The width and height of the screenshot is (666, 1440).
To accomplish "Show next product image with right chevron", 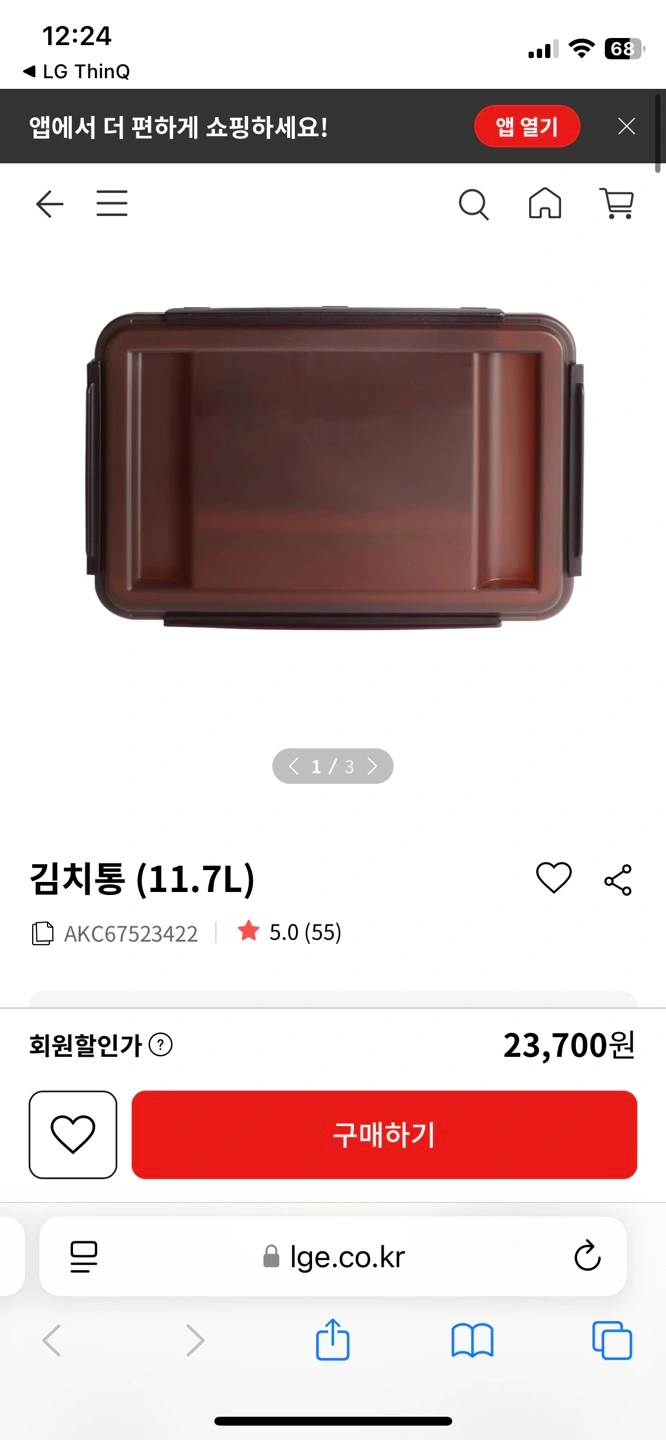I will pyautogui.click(x=372, y=766).
